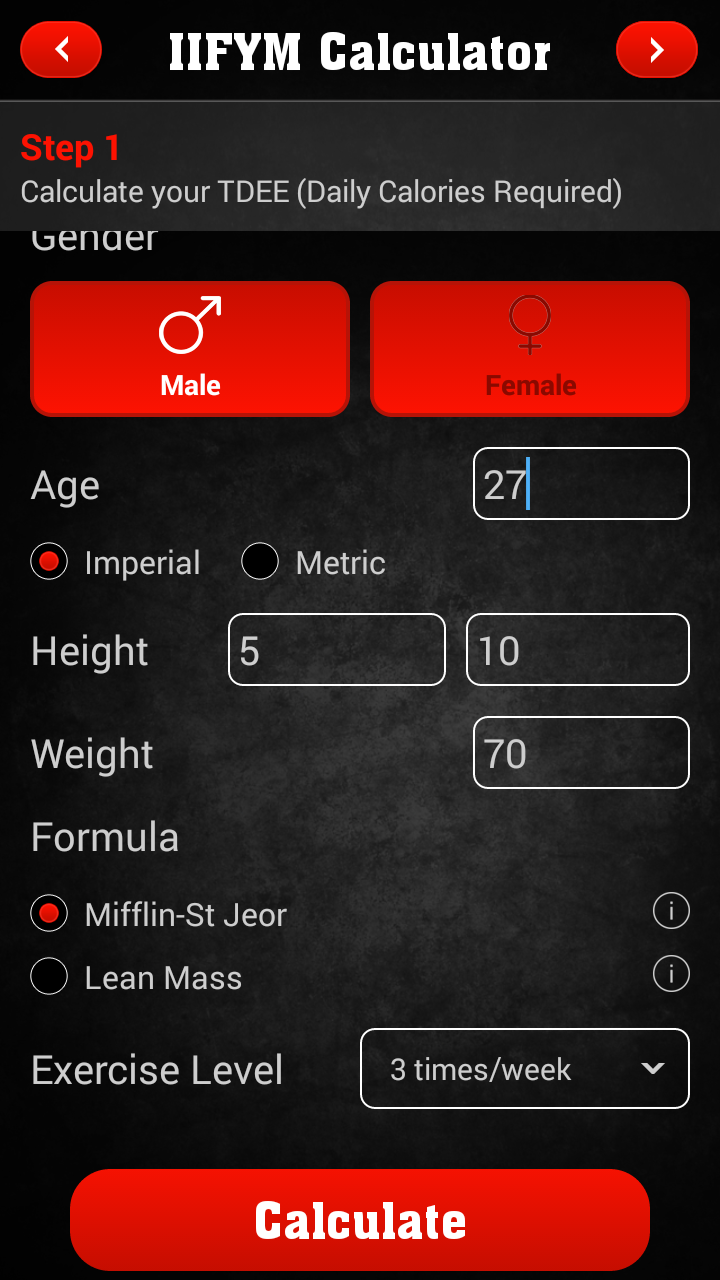Edit the Weight field
This screenshot has width=720, height=1280.
click(581, 753)
